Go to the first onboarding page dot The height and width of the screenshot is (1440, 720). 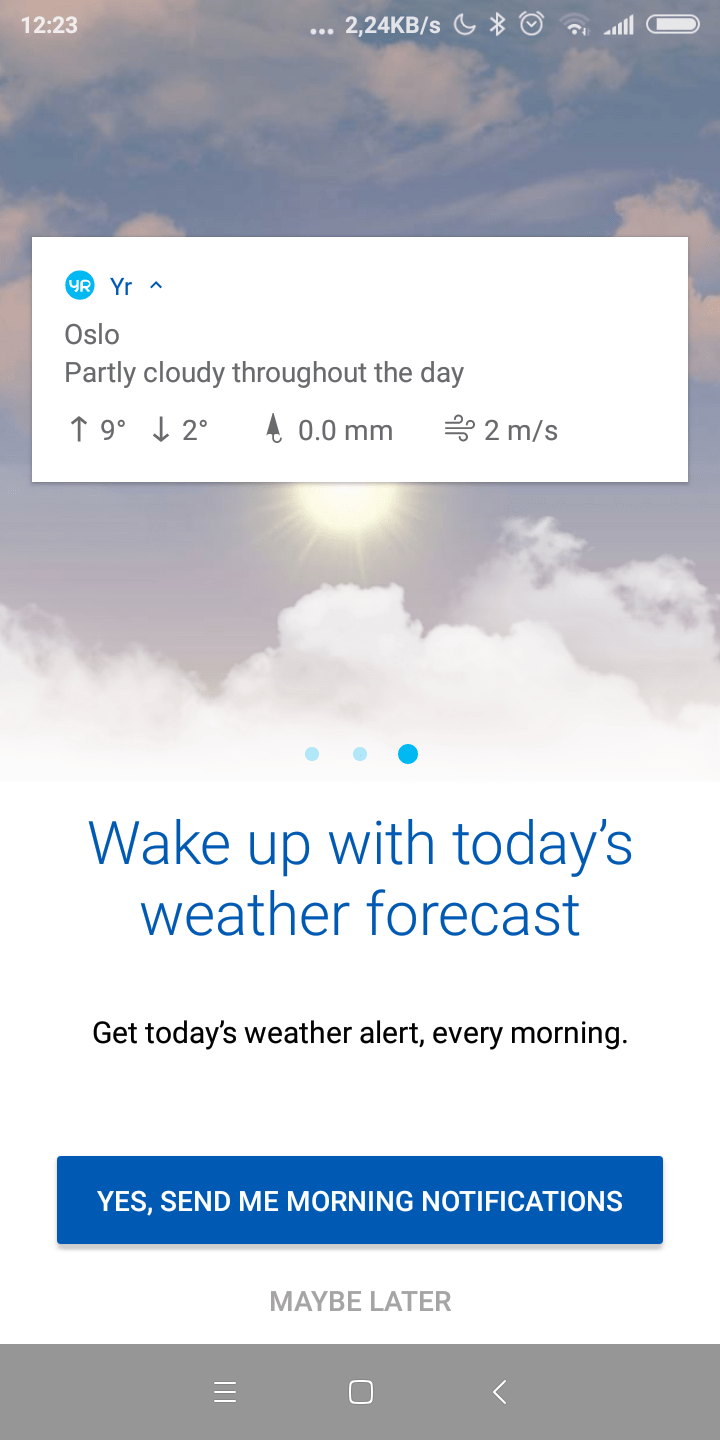point(312,754)
